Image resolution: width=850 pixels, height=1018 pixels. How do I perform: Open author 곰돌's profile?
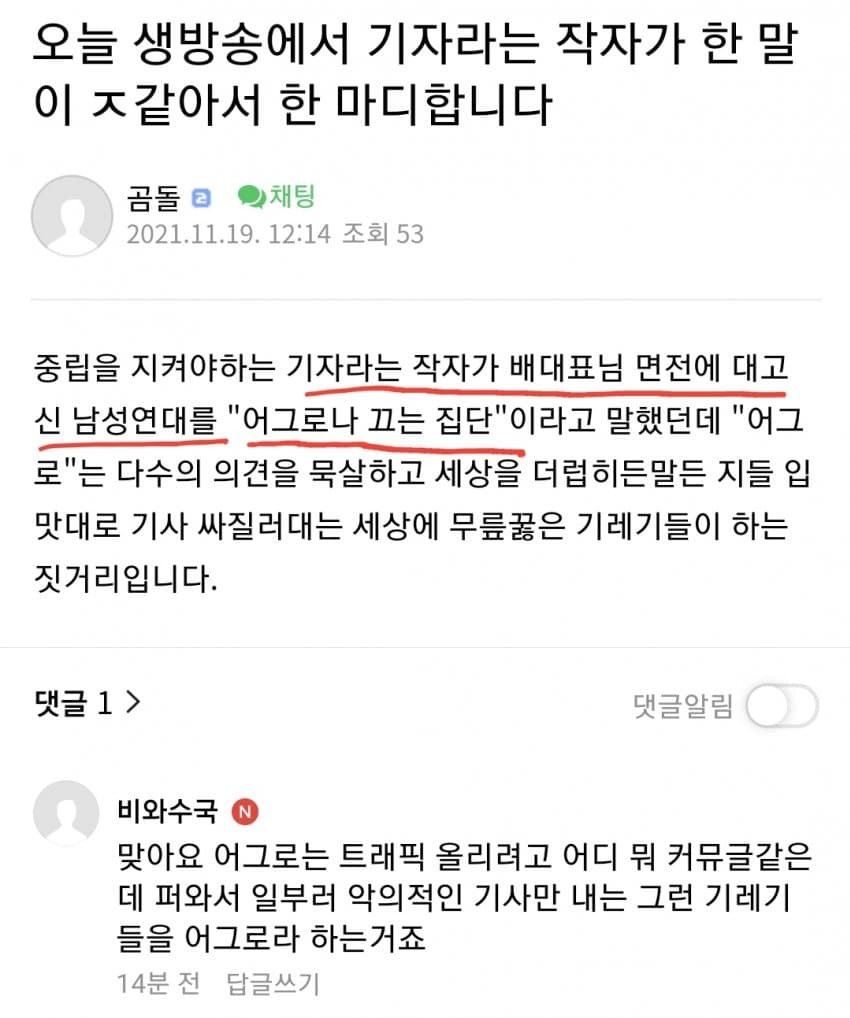tap(153, 197)
